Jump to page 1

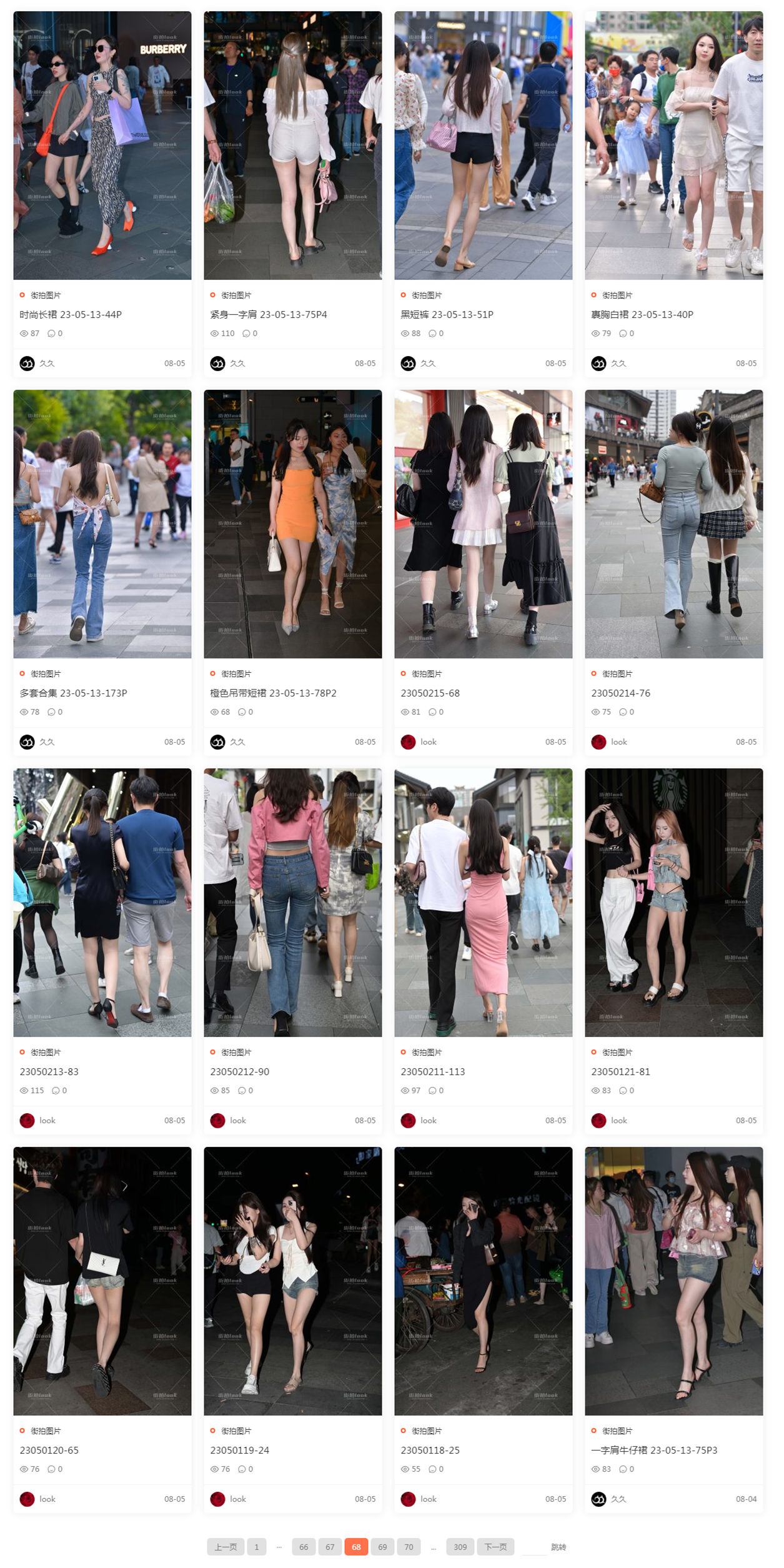pos(256,1547)
